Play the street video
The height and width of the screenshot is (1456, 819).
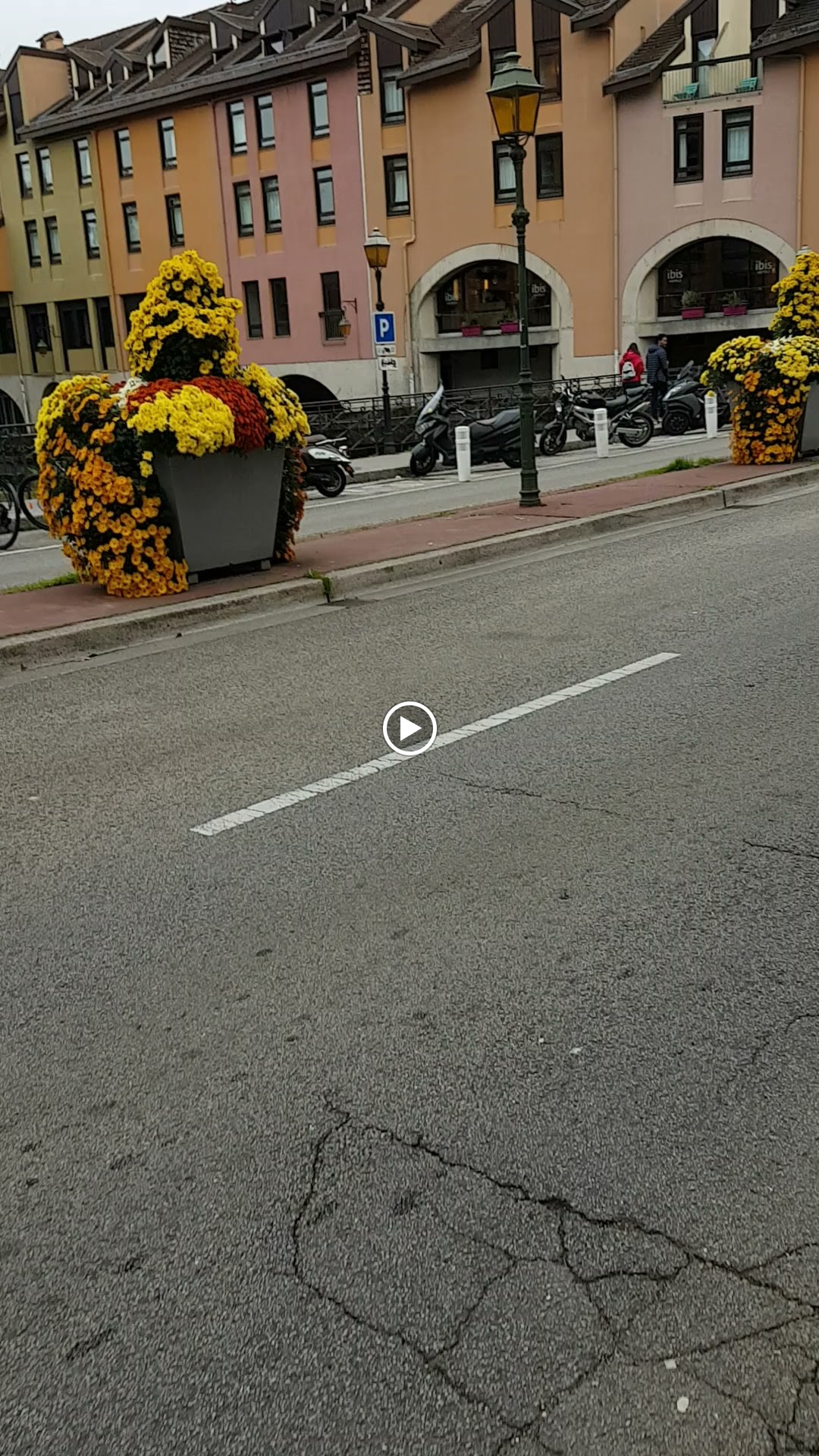tap(409, 728)
